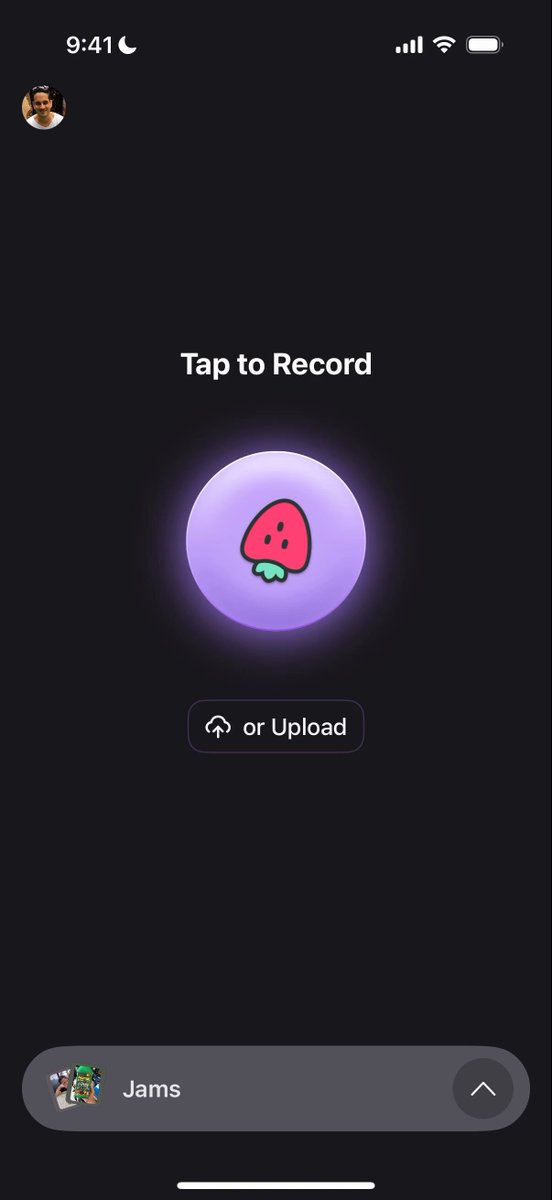Screen dimensions: 552x1200
Task: Open the Jams album thumbnail
Action: coord(77,1087)
